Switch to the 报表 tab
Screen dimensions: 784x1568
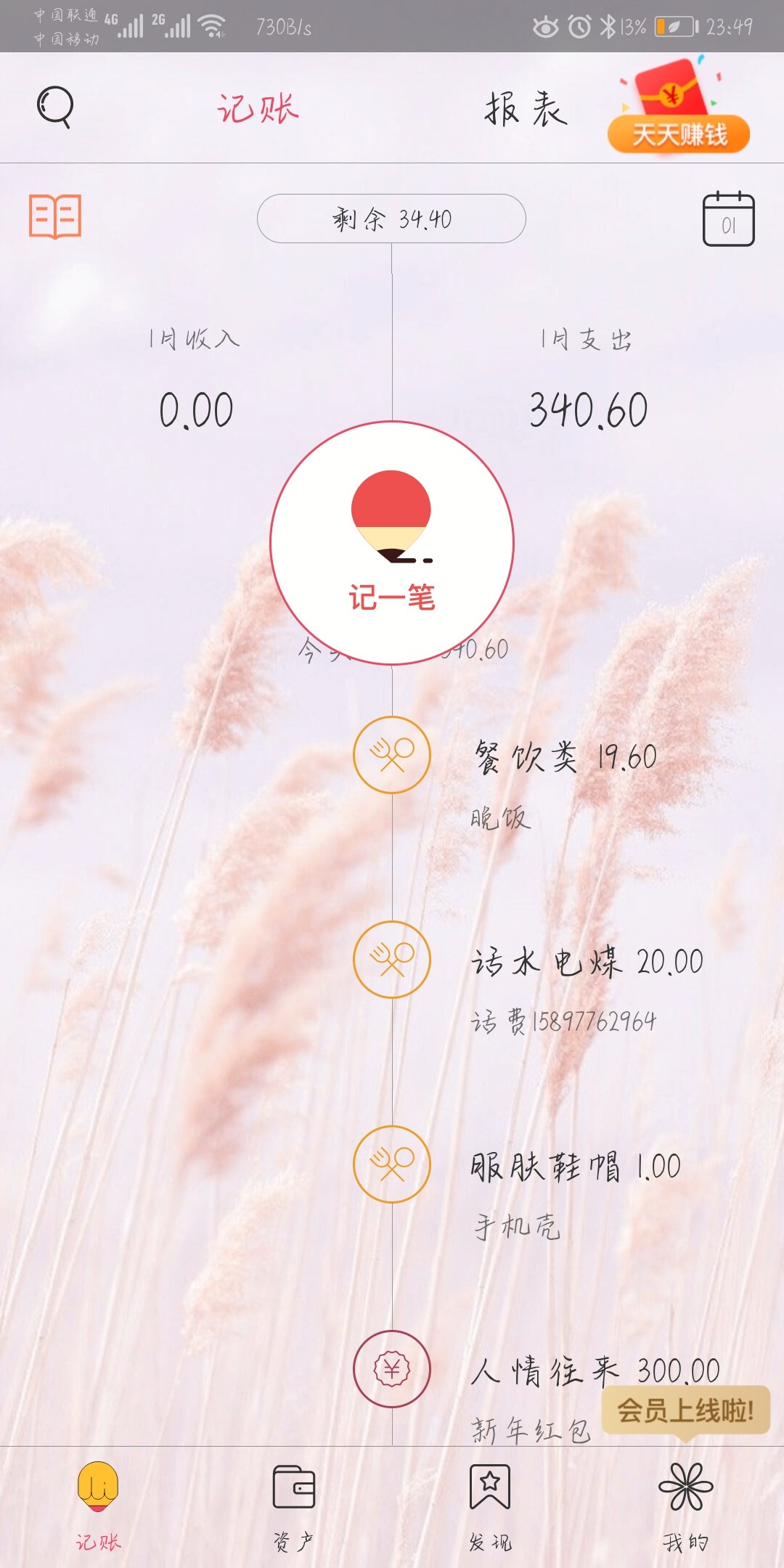coord(526,109)
